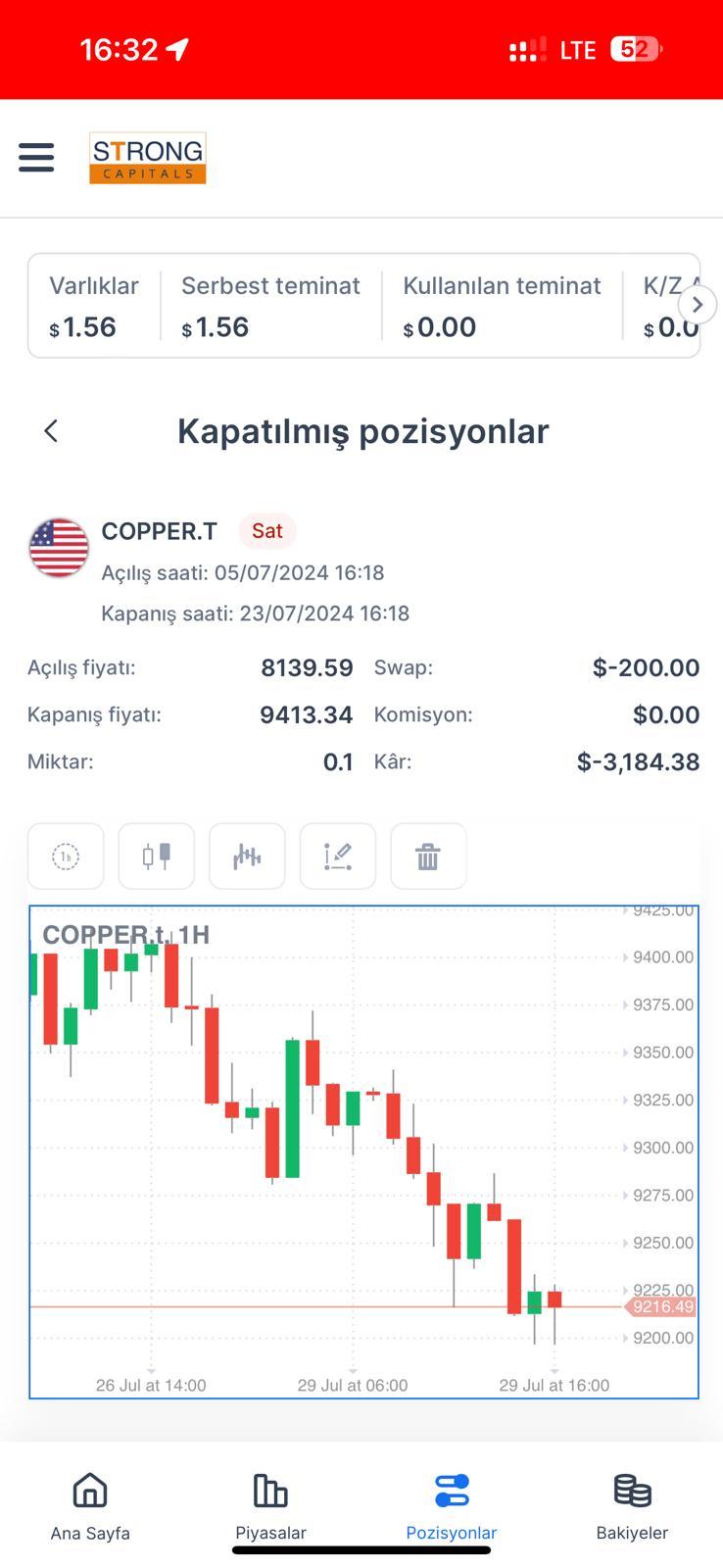723x1568 pixels.
Task: Switch to candlestick chart style icon
Action: click(x=156, y=856)
